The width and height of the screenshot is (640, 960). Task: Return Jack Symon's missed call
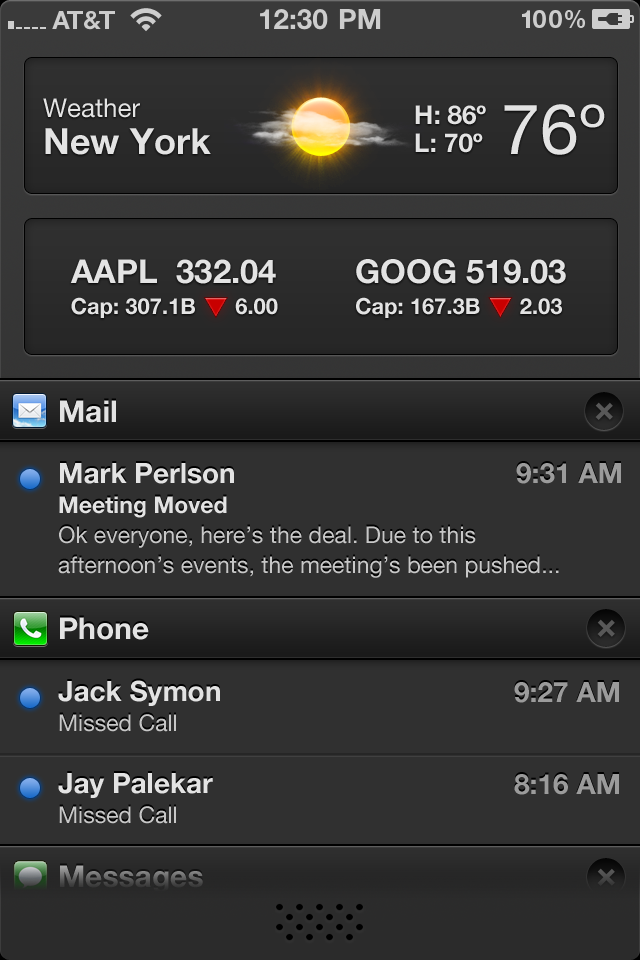click(x=320, y=706)
